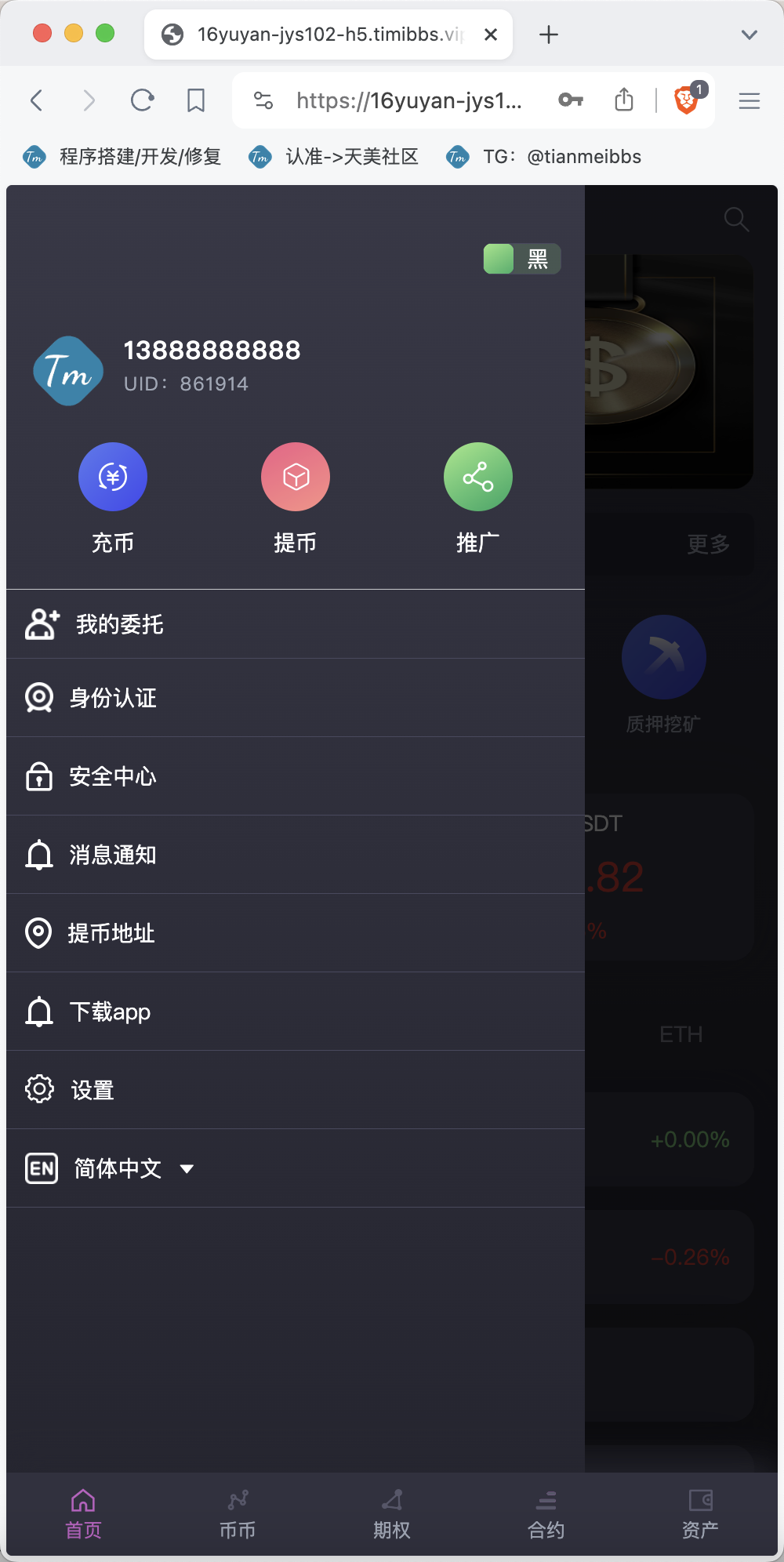This screenshot has height=1562, width=784.
Task: Switch to the 合约 contracts tab
Action: 546,1513
